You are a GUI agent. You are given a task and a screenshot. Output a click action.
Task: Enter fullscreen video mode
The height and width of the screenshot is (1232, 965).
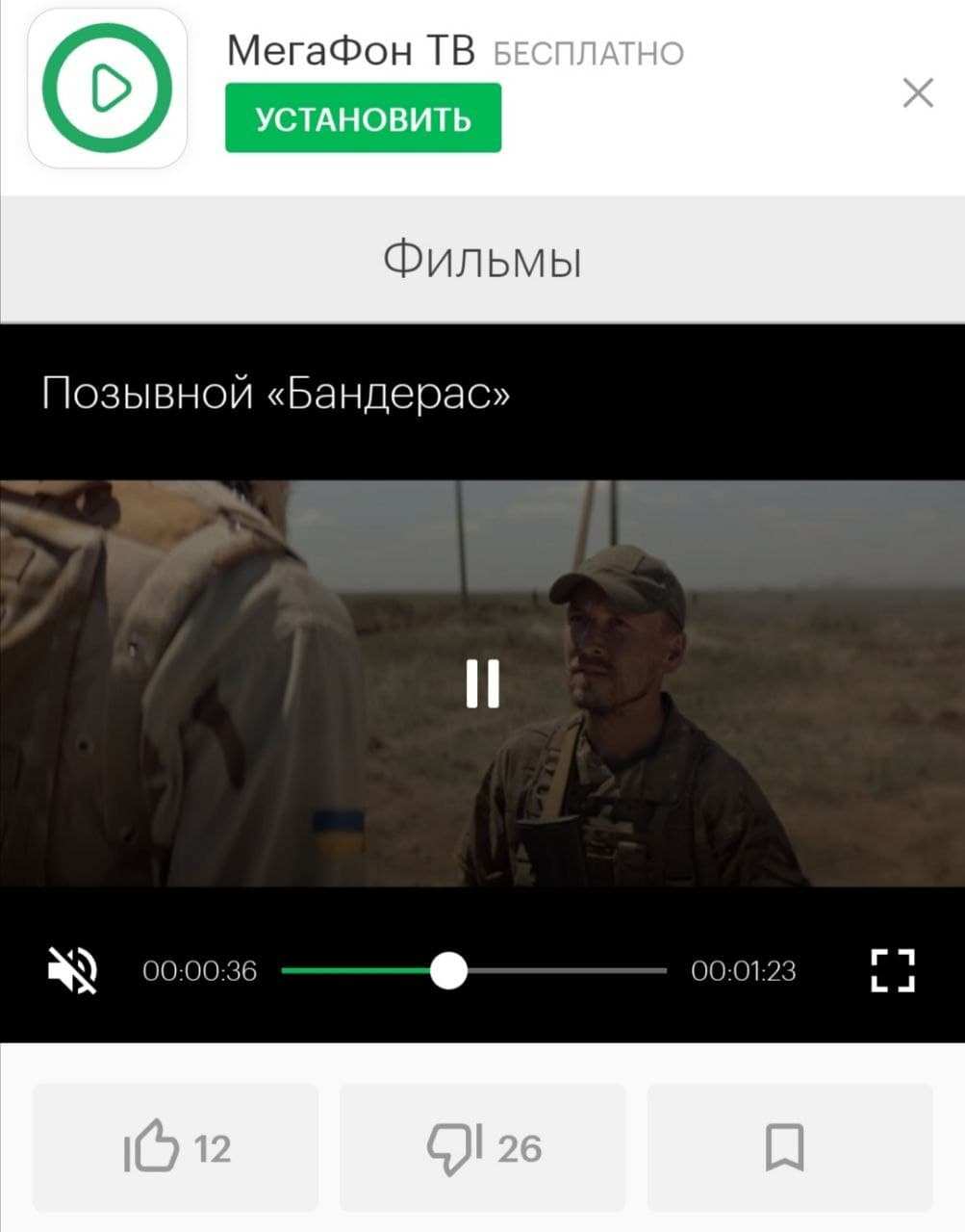(892, 970)
